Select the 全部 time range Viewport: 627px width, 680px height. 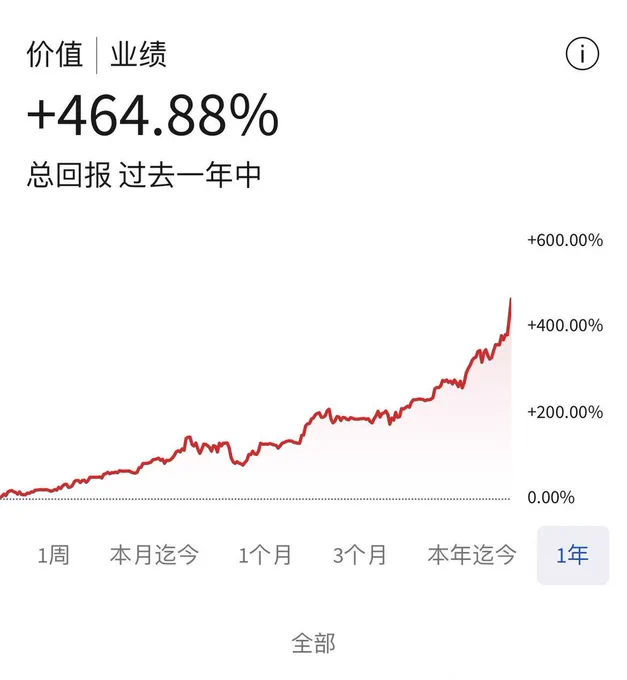tap(314, 643)
